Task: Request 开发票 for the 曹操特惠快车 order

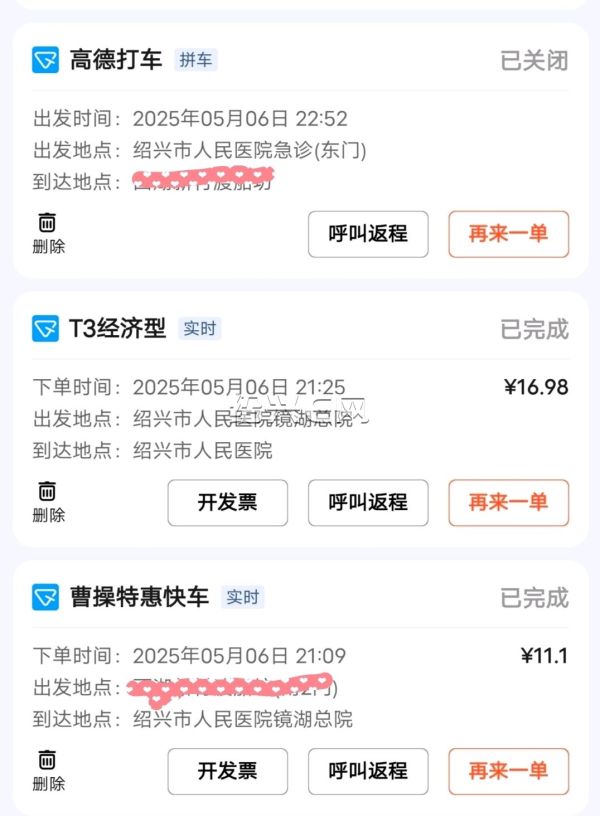Action: click(x=227, y=771)
